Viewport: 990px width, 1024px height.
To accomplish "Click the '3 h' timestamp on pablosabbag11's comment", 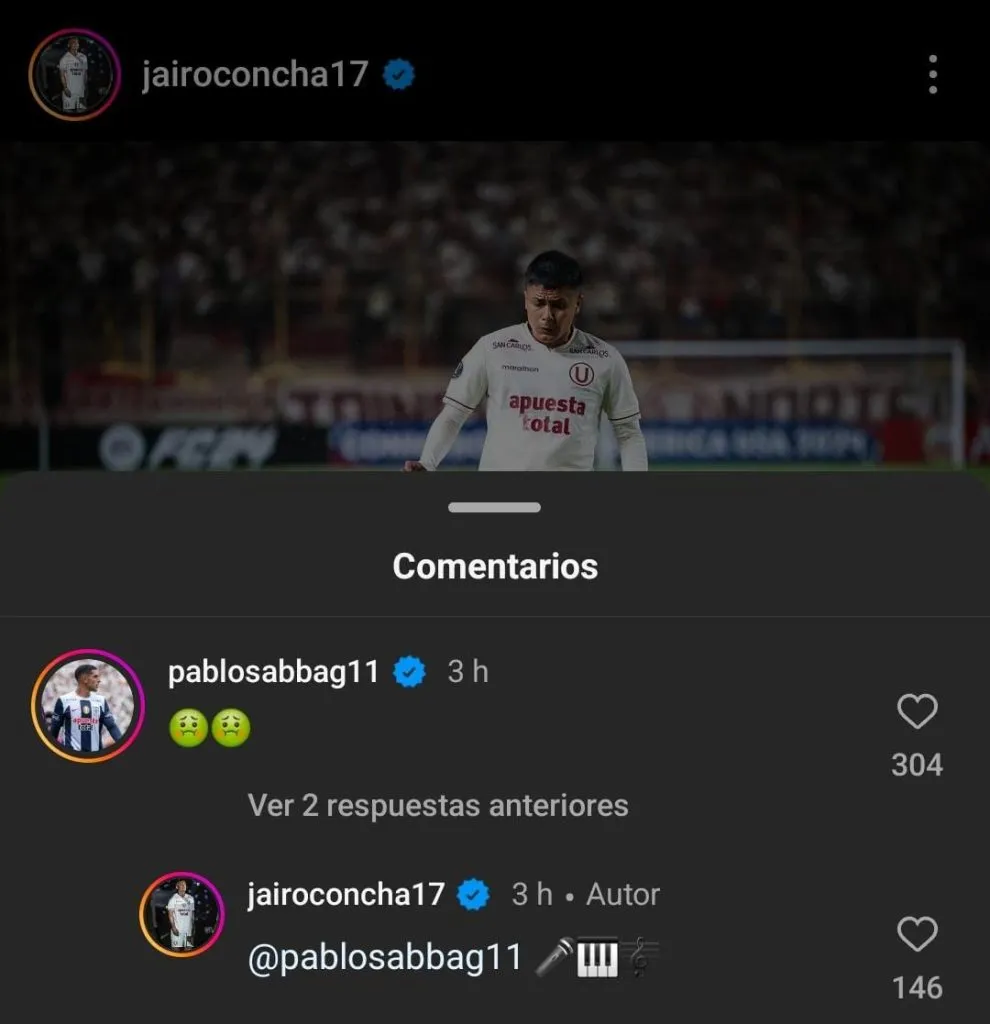I will click(x=466, y=672).
